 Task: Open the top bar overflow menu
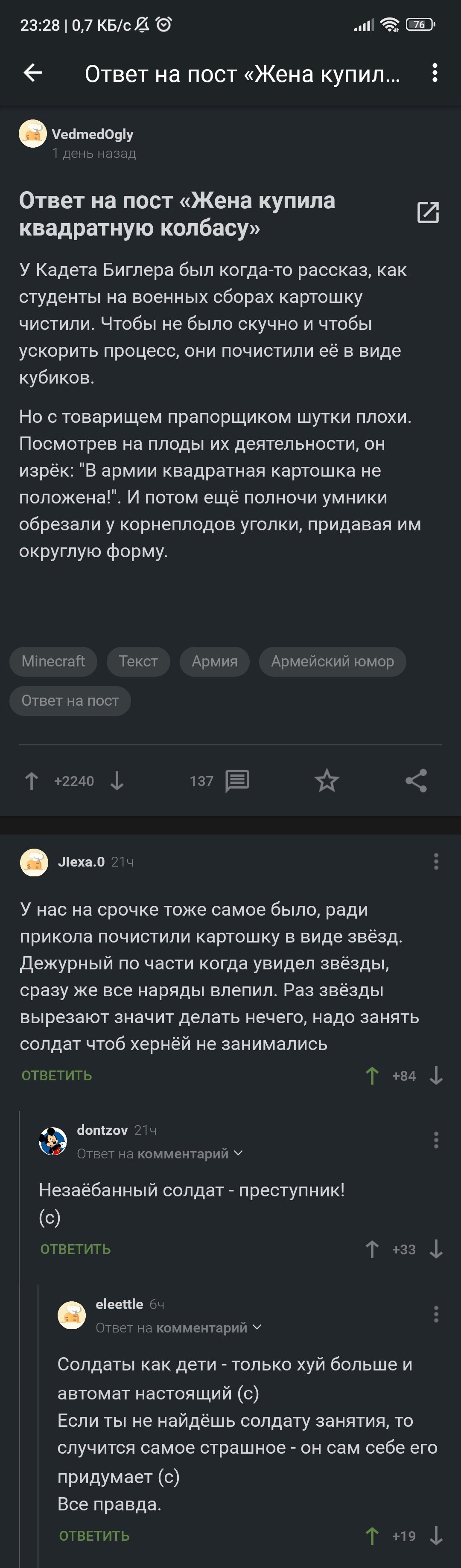434,73
